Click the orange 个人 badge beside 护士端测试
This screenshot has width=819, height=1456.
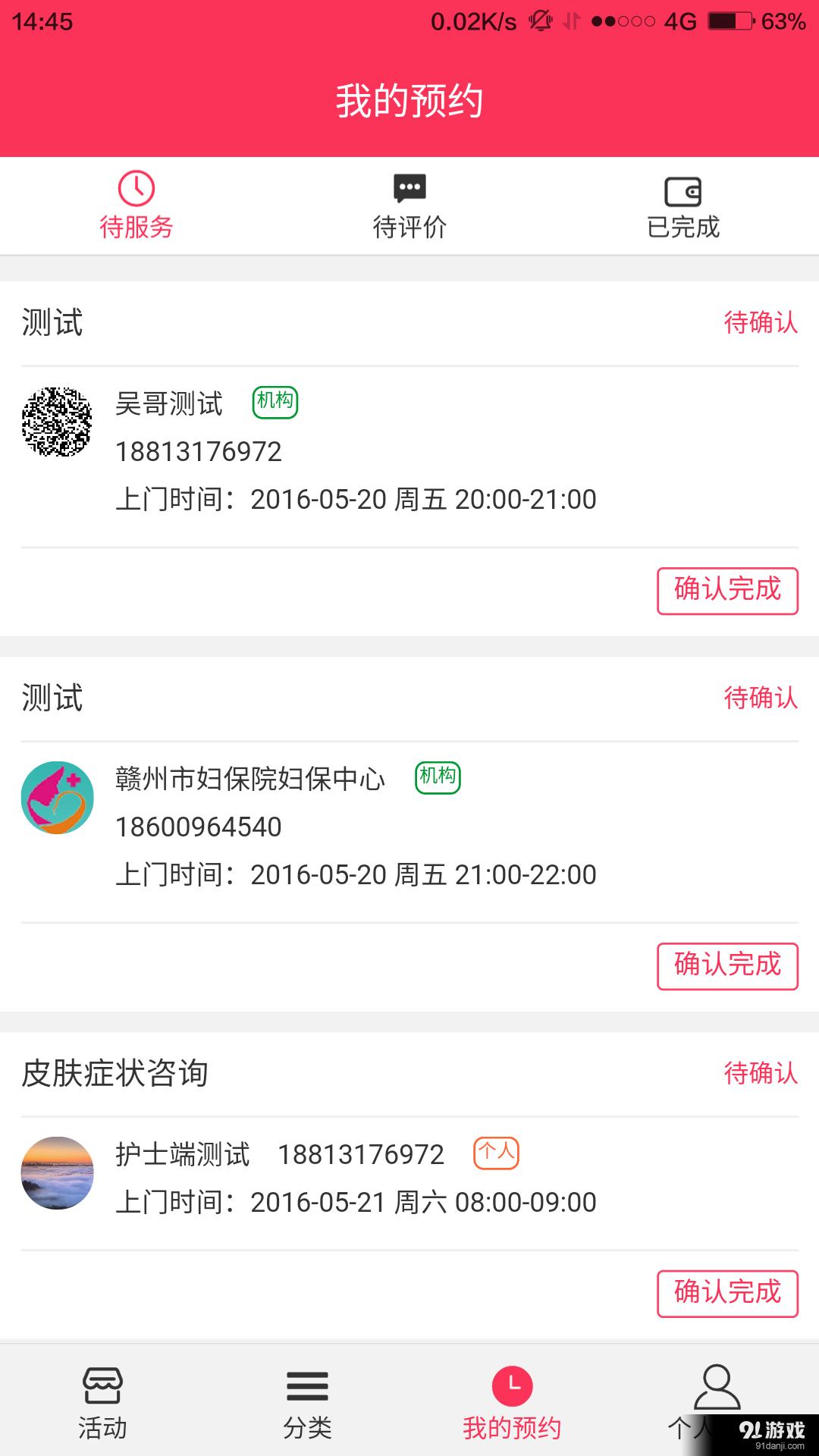pyautogui.click(x=497, y=1153)
